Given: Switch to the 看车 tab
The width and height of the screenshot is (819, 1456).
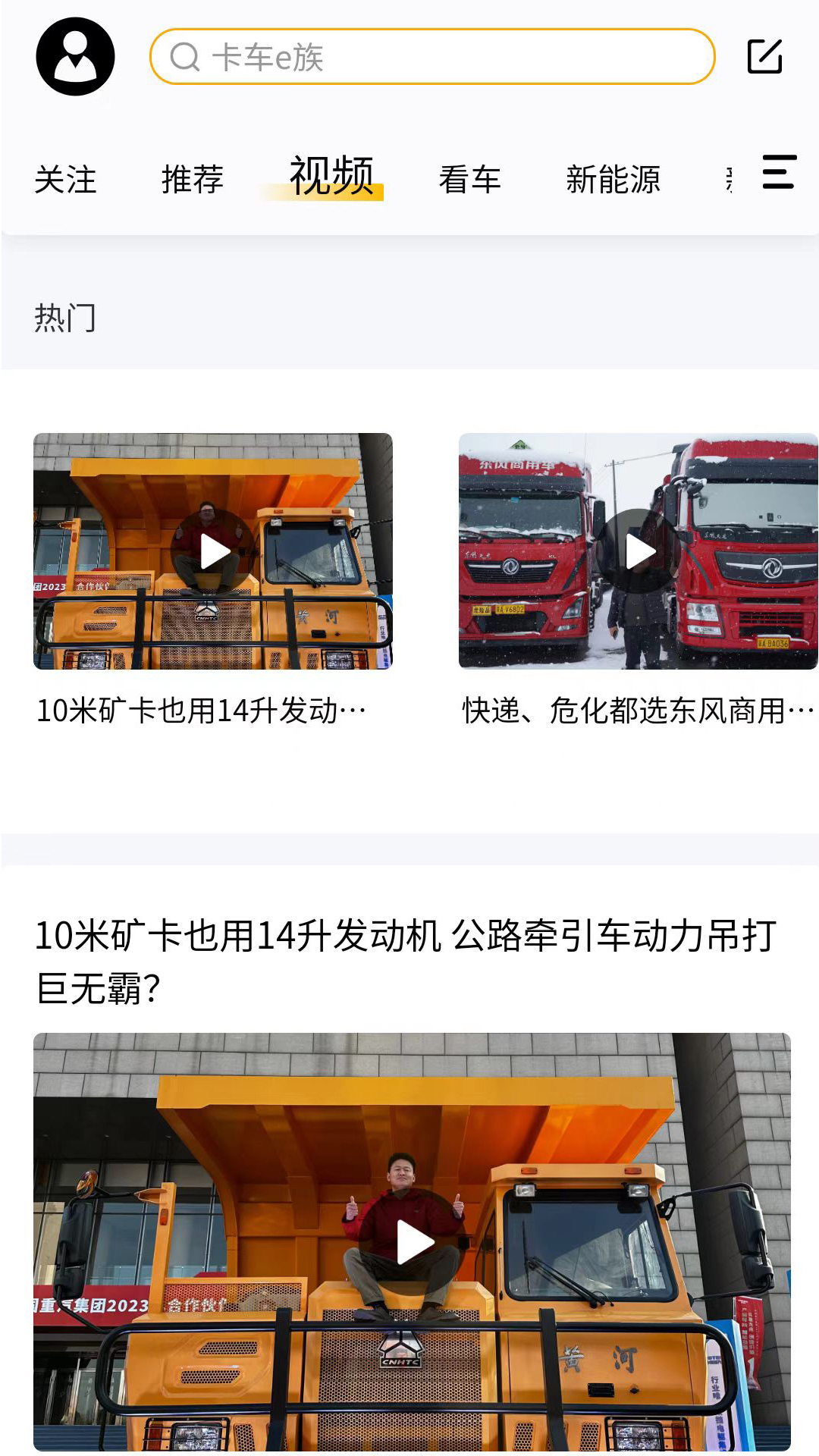Looking at the screenshot, I should [x=469, y=180].
